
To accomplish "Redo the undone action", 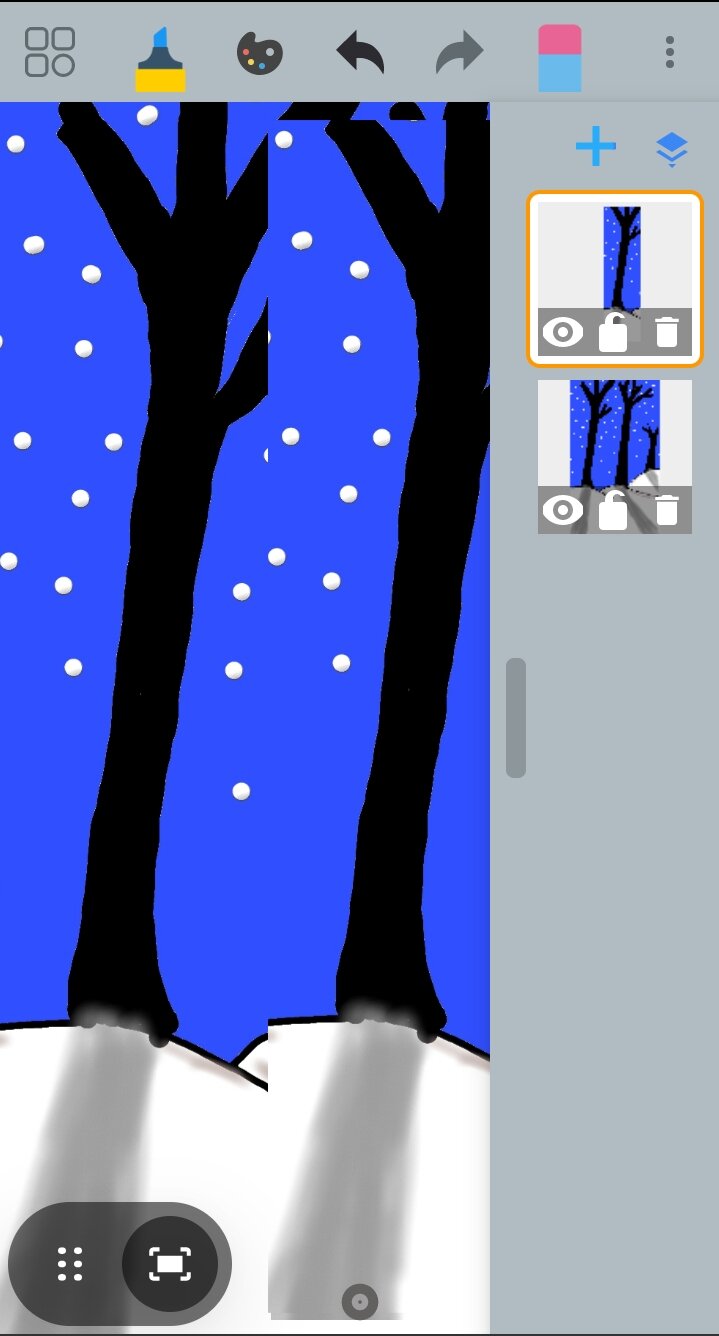I will (459, 52).
